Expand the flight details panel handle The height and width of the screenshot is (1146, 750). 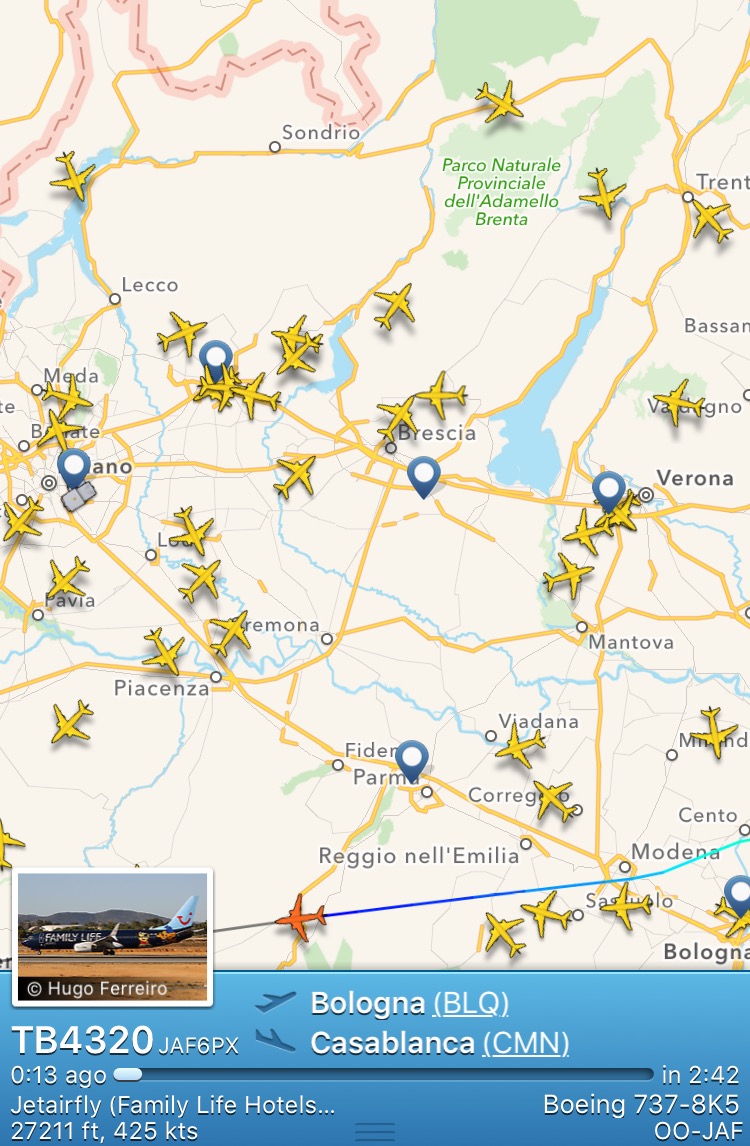pyautogui.click(x=375, y=1132)
